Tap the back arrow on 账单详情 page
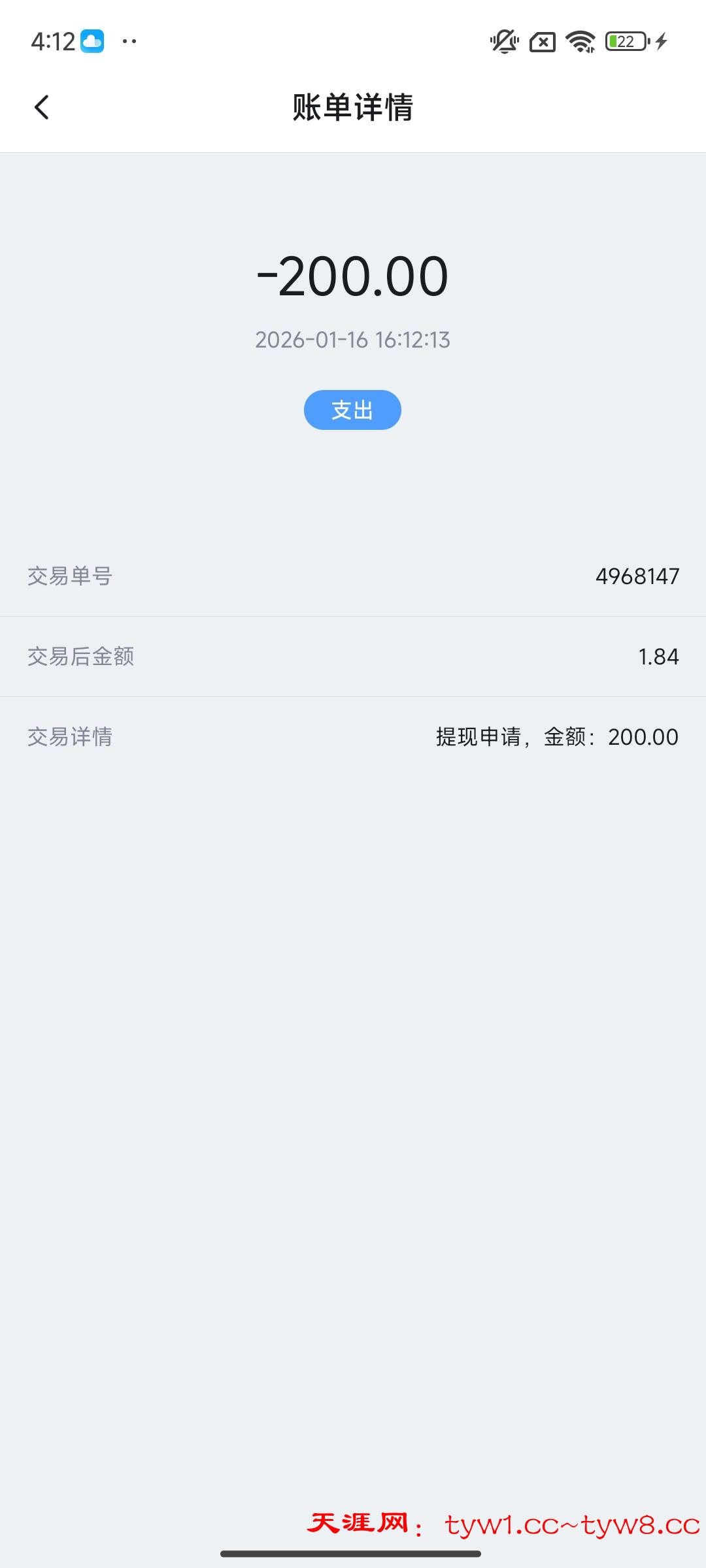The width and height of the screenshot is (706, 1568). 42,106
